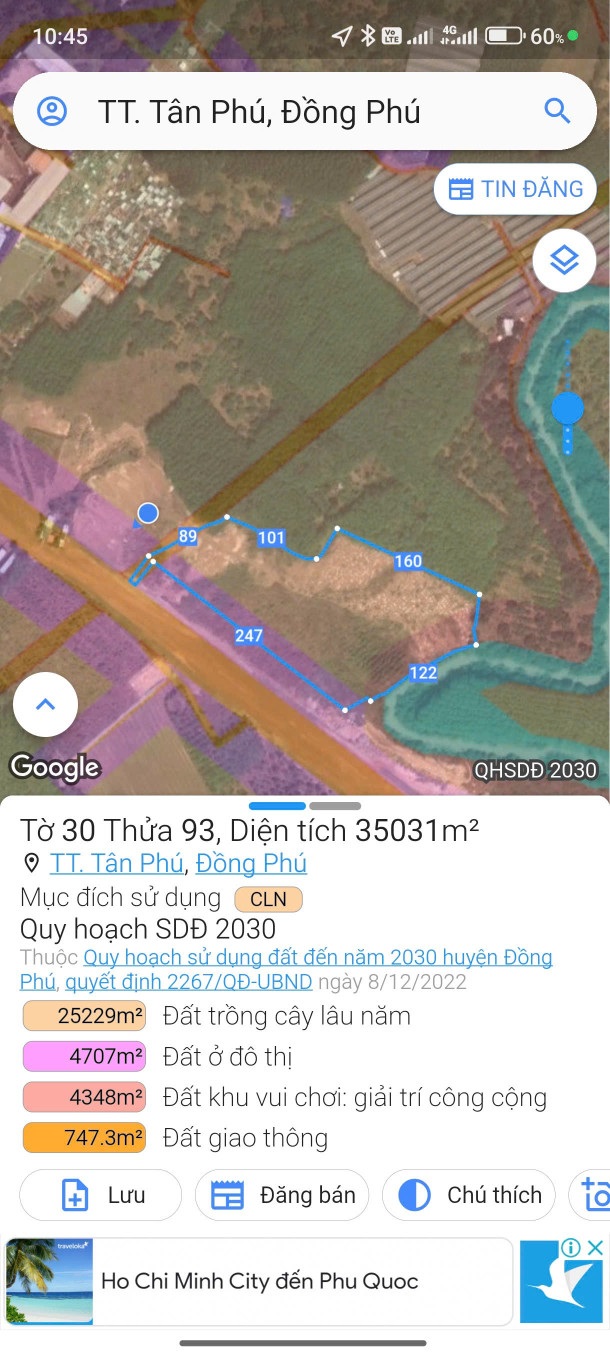Viewport: 610px width, 1356px height.
Task: Open the ad info icon
Action: pyautogui.click(x=570, y=1247)
